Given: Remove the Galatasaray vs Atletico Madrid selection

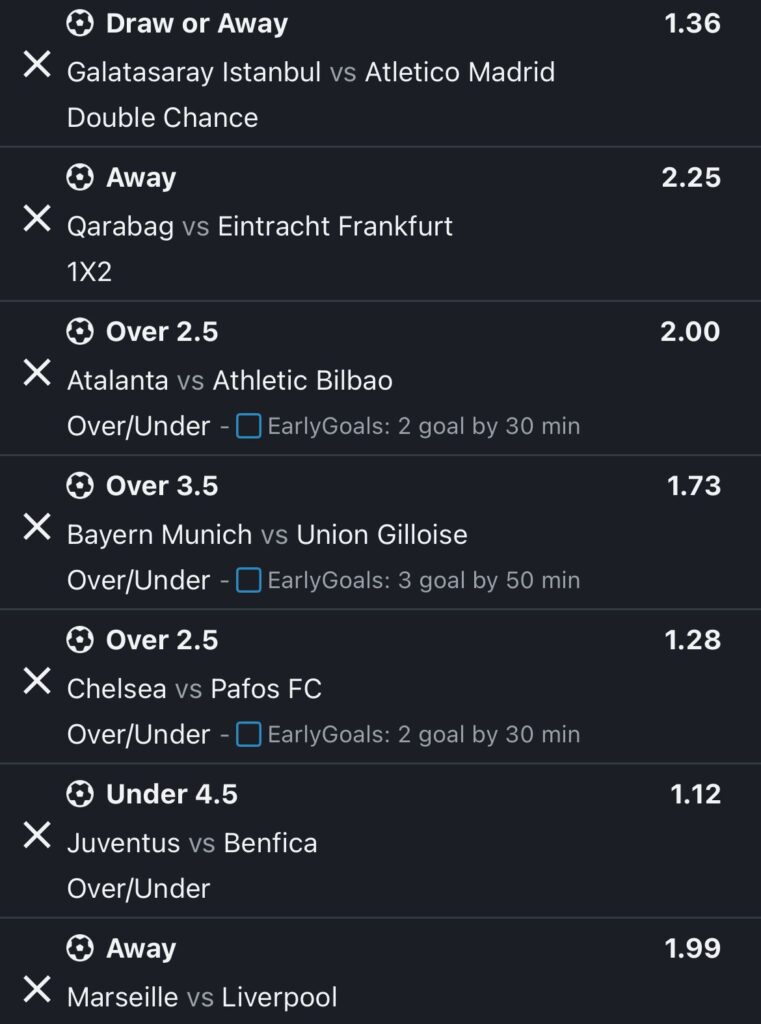Looking at the screenshot, I should point(37,66).
